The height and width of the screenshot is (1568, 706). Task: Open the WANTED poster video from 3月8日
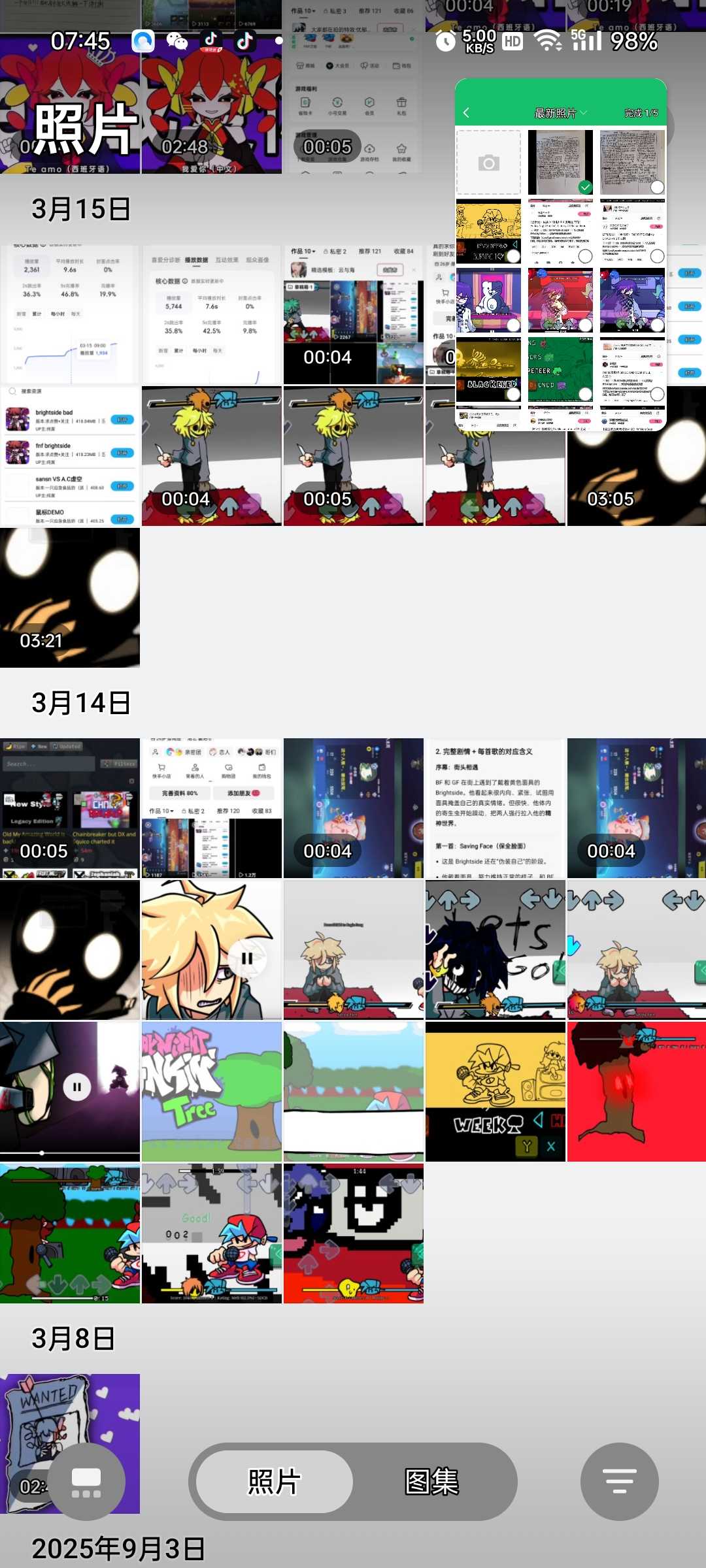pyautogui.click(x=70, y=1424)
